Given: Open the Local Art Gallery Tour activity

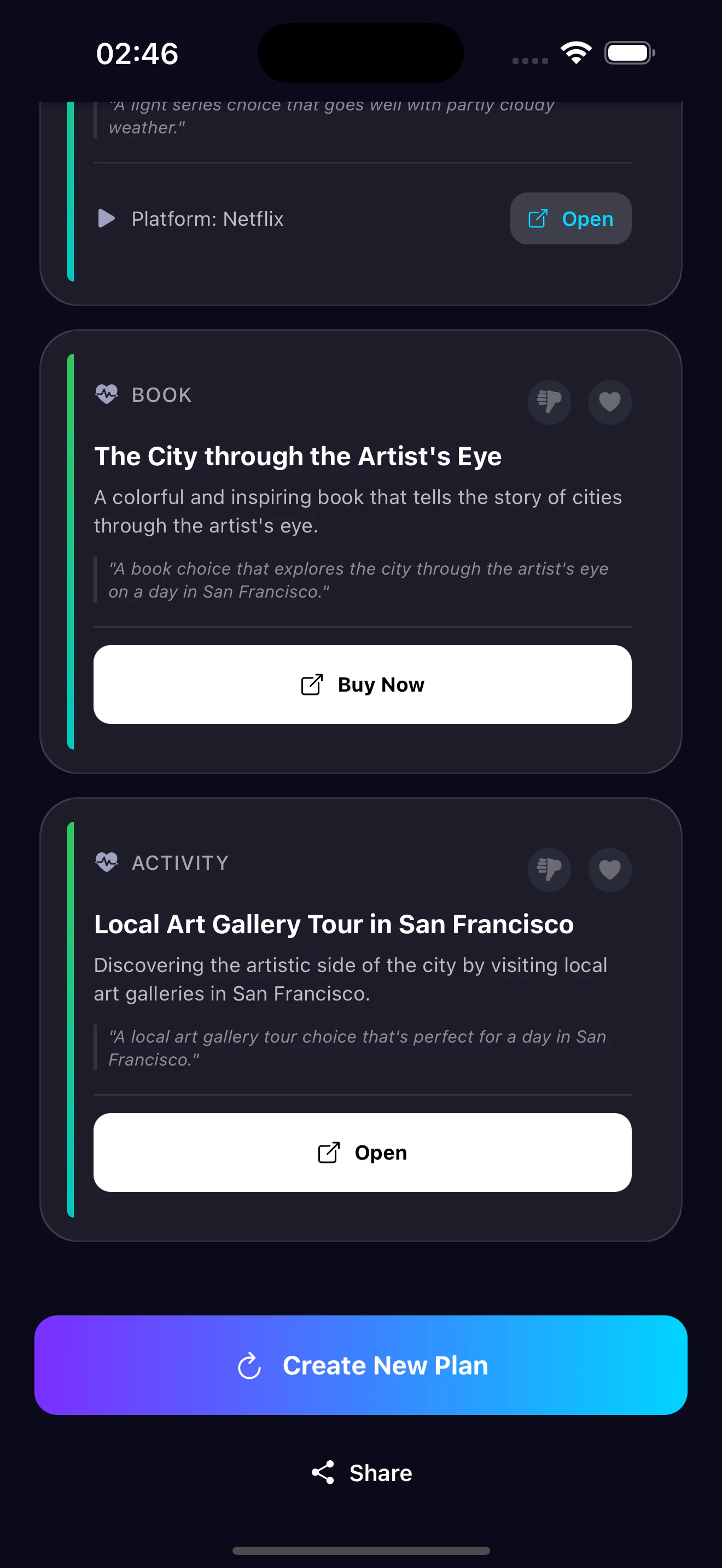Looking at the screenshot, I should pyautogui.click(x=362, y=1152).
